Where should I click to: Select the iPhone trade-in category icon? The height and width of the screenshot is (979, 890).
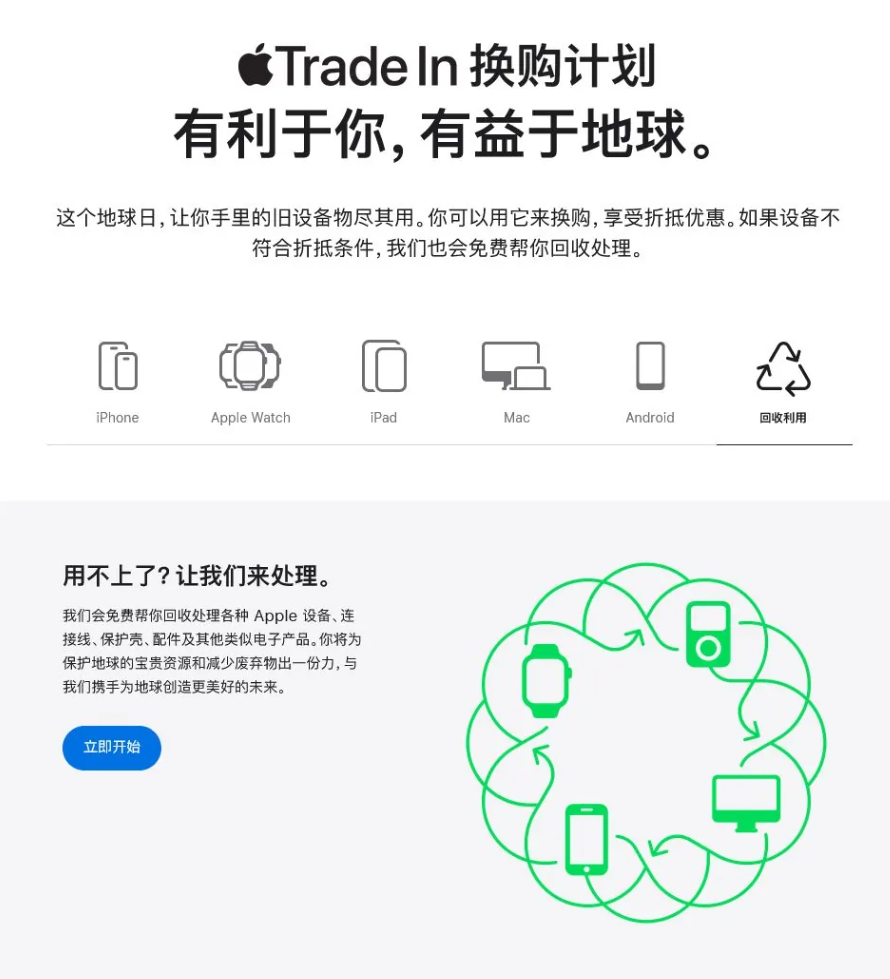tap(117, 366)
